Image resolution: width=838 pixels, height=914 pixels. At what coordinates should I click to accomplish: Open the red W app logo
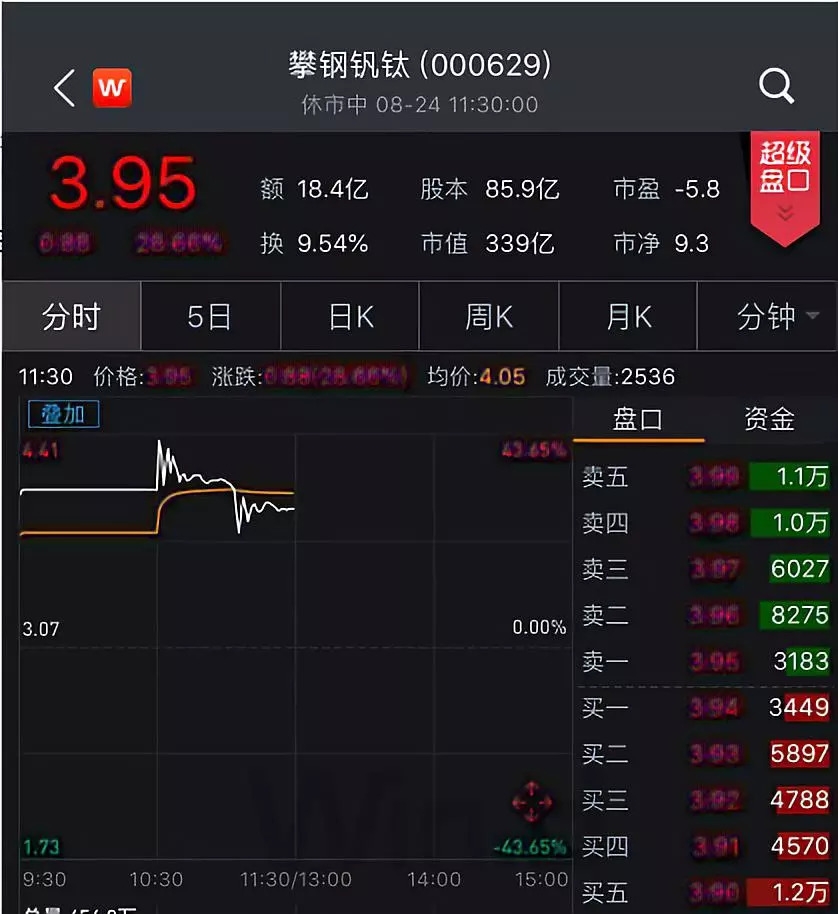pos(112,88)
